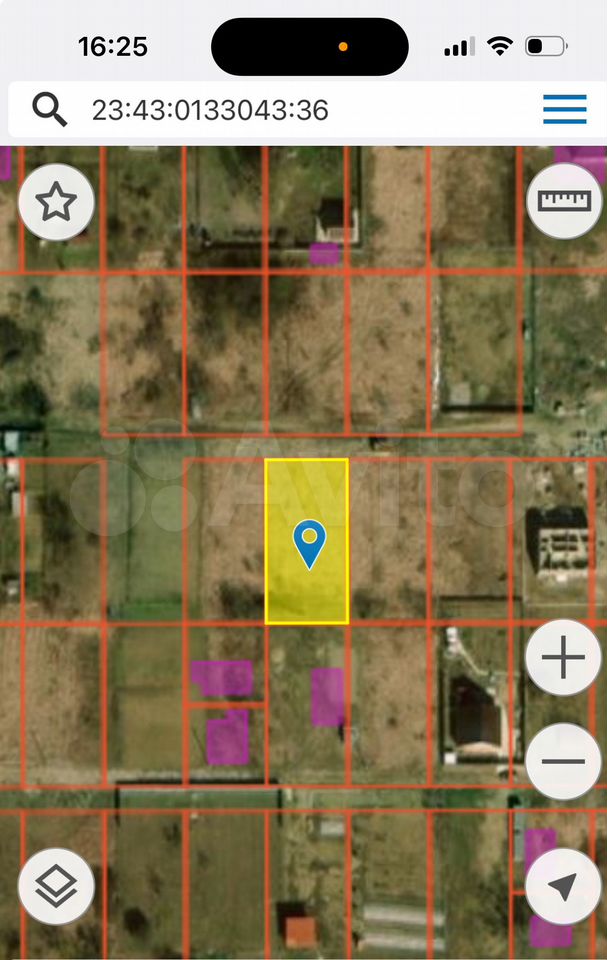Activate the ruler measurement tool
Viewport: 607px width, 960px height.
click(x=564, y=201)
